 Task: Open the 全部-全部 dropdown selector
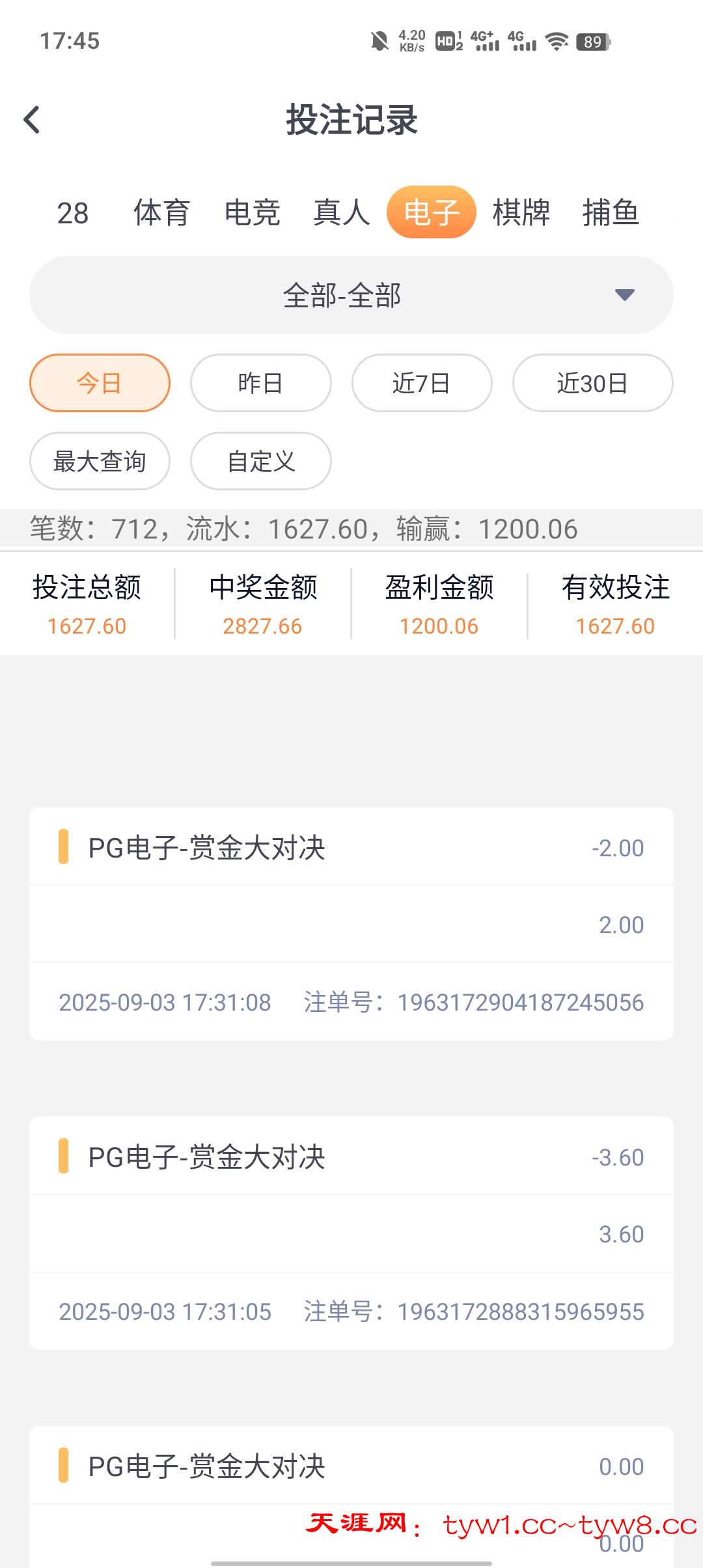point(351,295)
